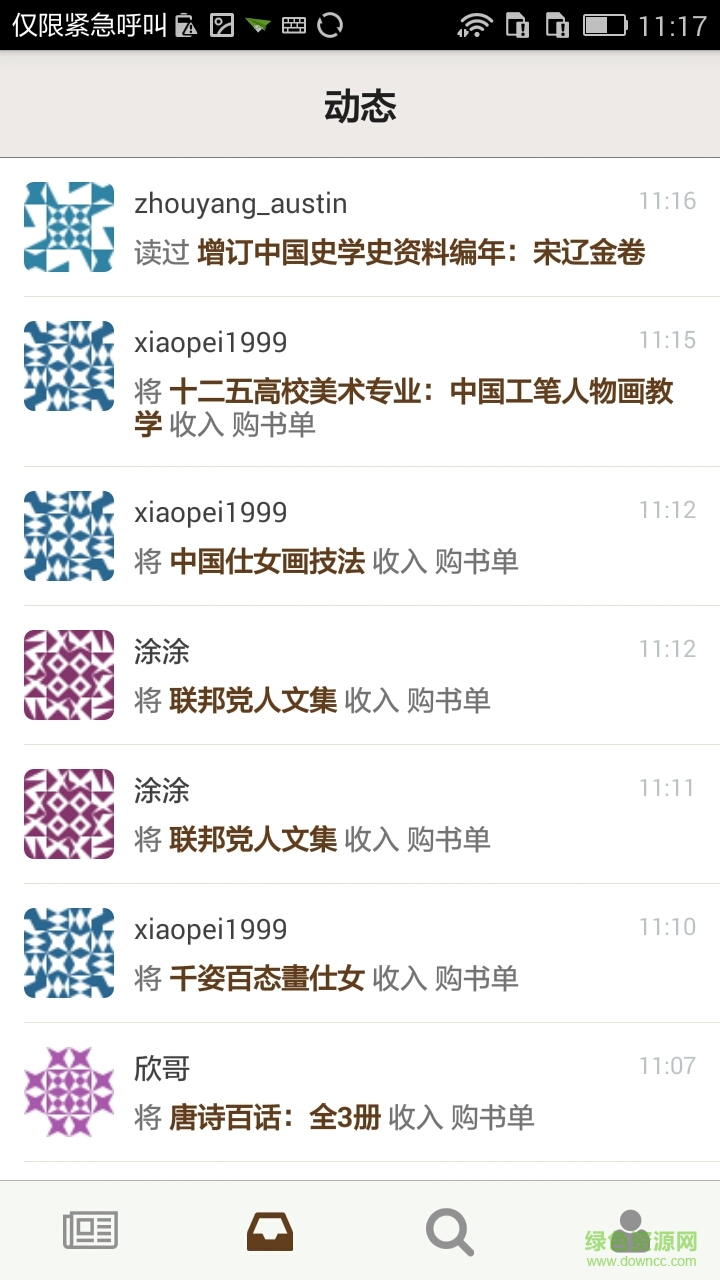
Task: Tap 欣哥's purple pattern avatar
Action: (x=68, y=1092)
